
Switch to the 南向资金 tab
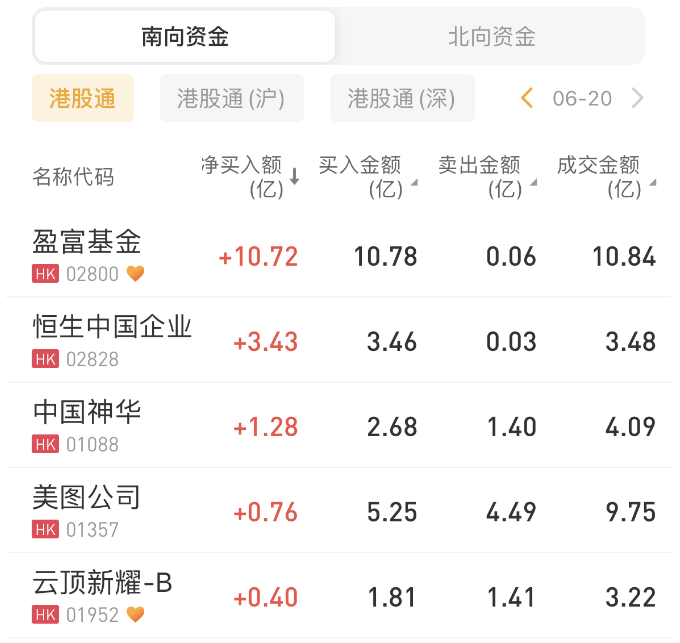coord(185,37)
